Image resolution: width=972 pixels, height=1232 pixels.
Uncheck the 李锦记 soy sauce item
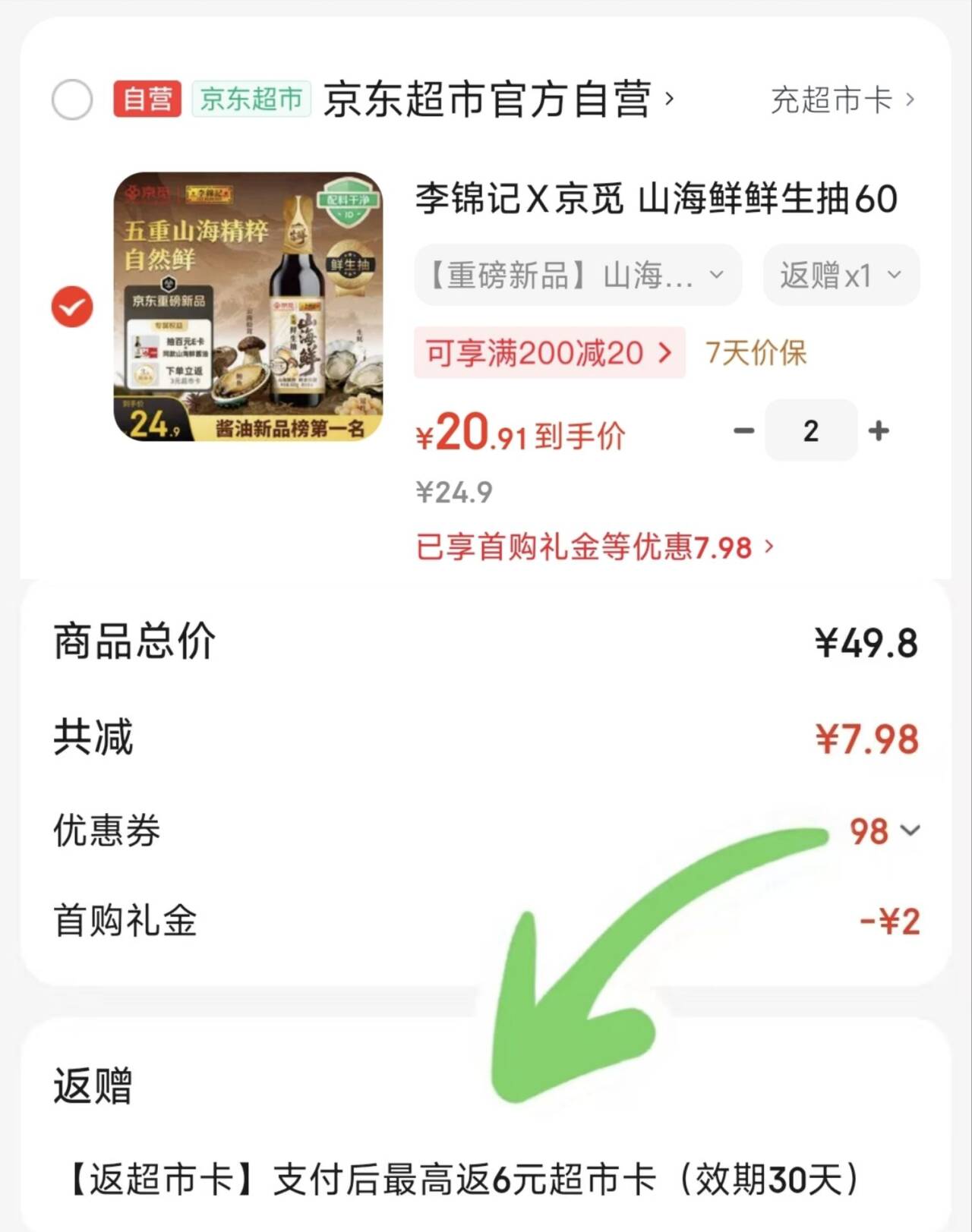coord(72,307)
